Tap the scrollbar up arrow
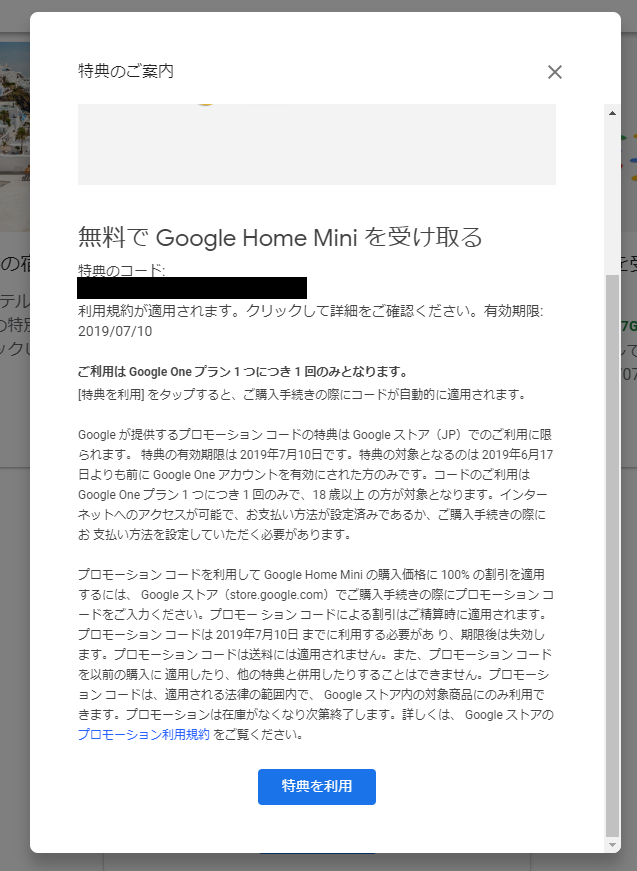Screen dimensions: 637x871 [x=612, y=113]
